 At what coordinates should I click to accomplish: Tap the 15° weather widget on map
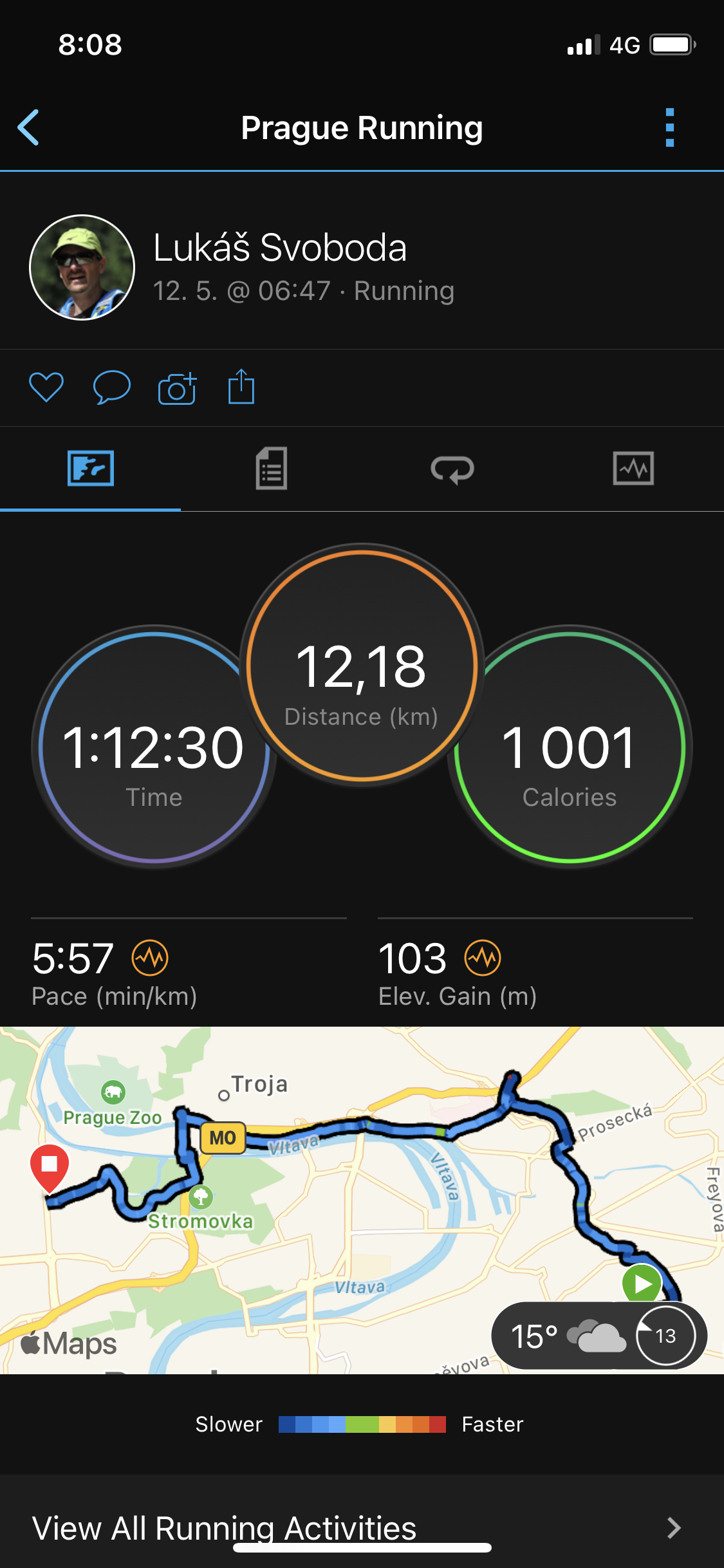pyautogui.click(x=599, y=1336)
